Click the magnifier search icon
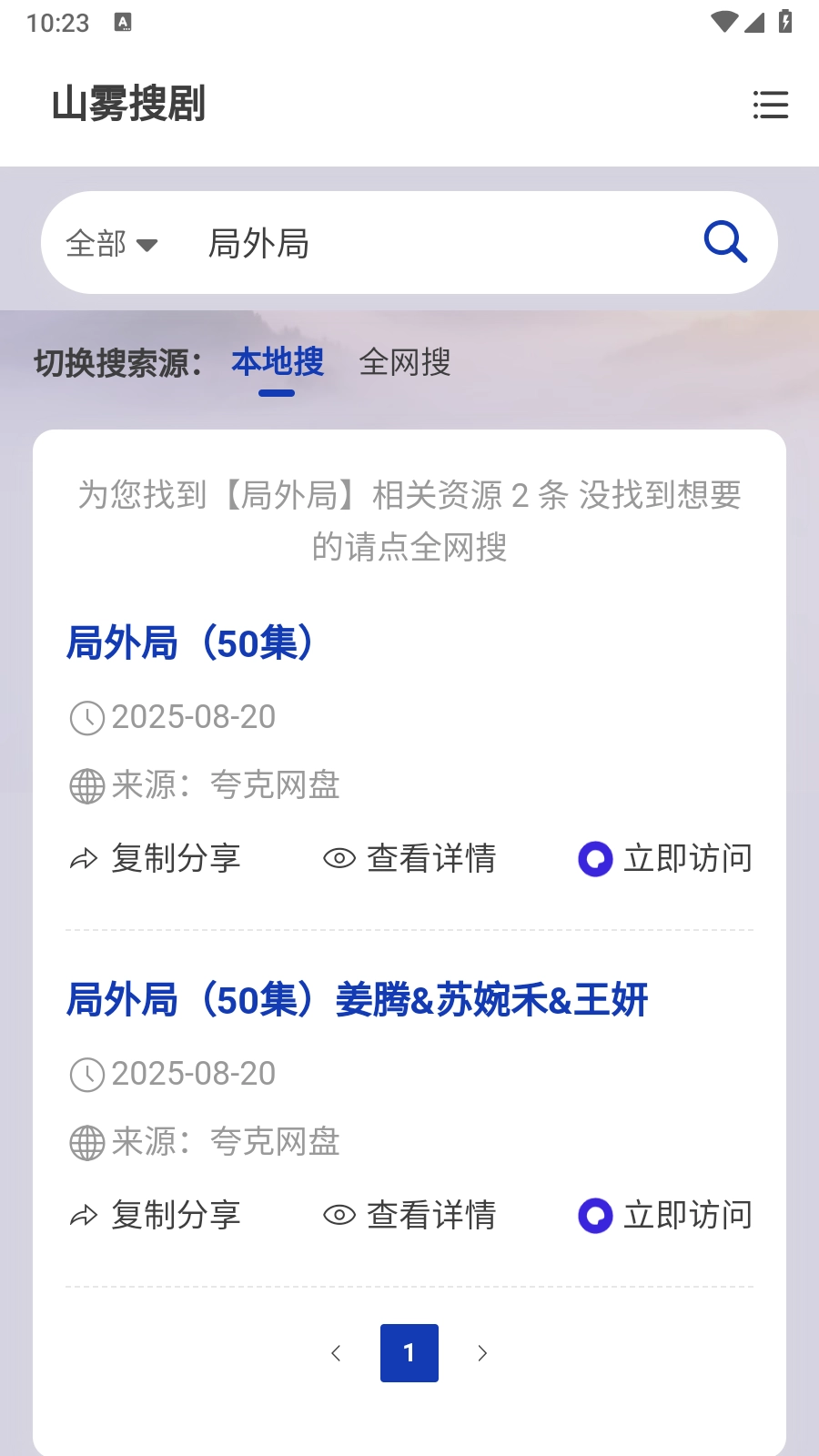The image size is (819, 1456). click(x=723, y=241)
